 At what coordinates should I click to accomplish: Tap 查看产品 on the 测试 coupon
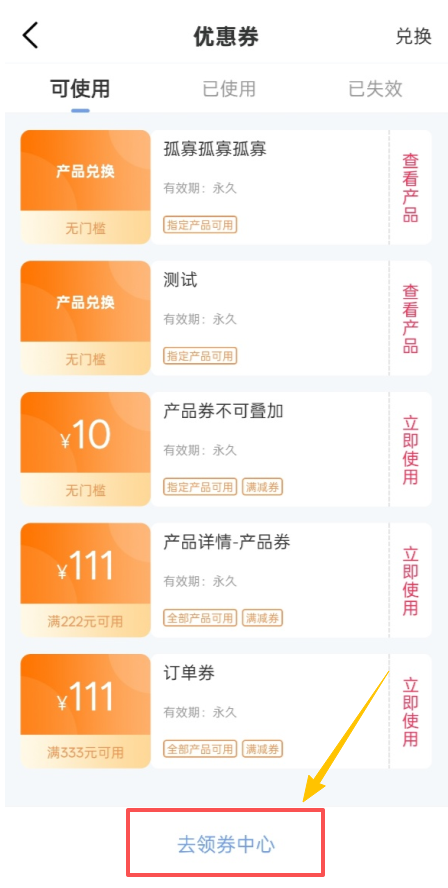pos(410,318)
